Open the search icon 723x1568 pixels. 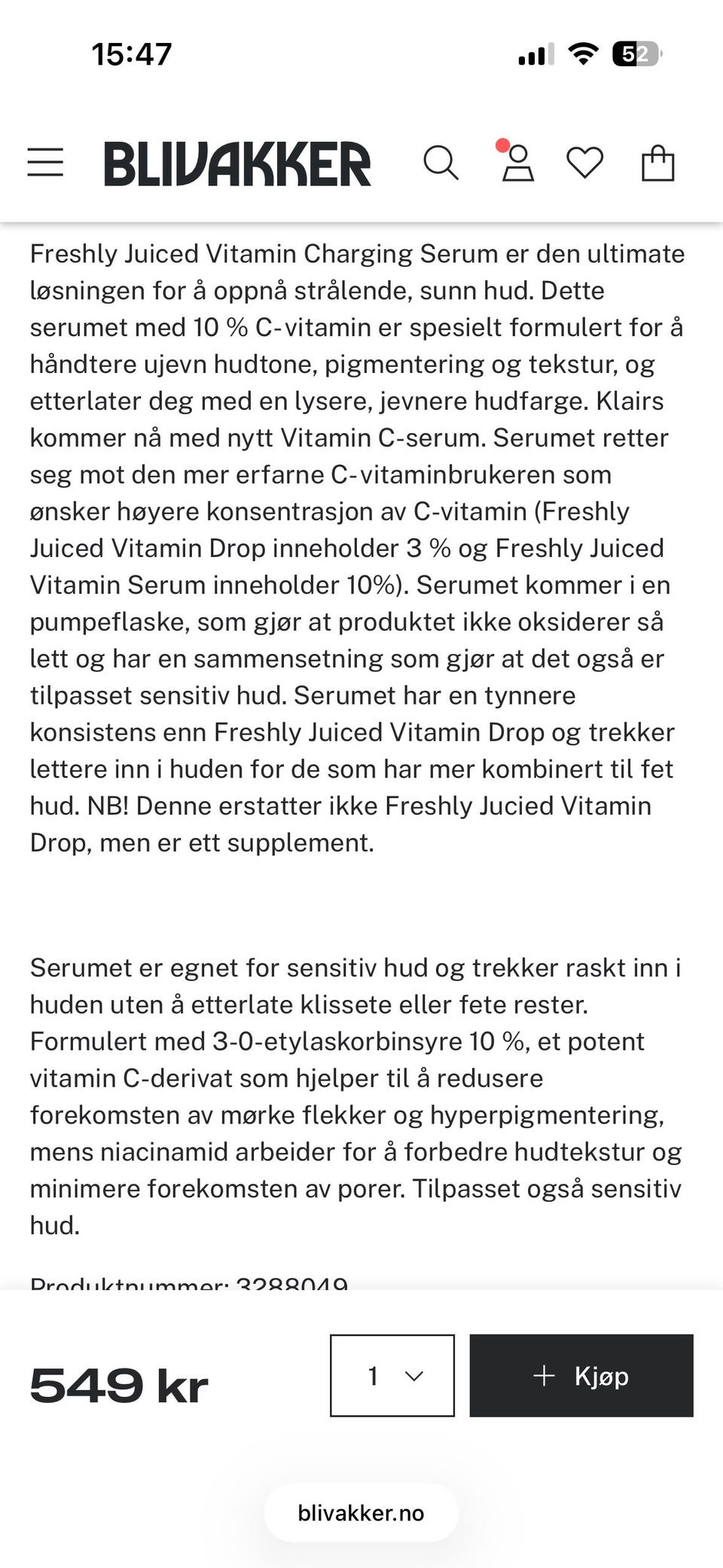(441, 163)
